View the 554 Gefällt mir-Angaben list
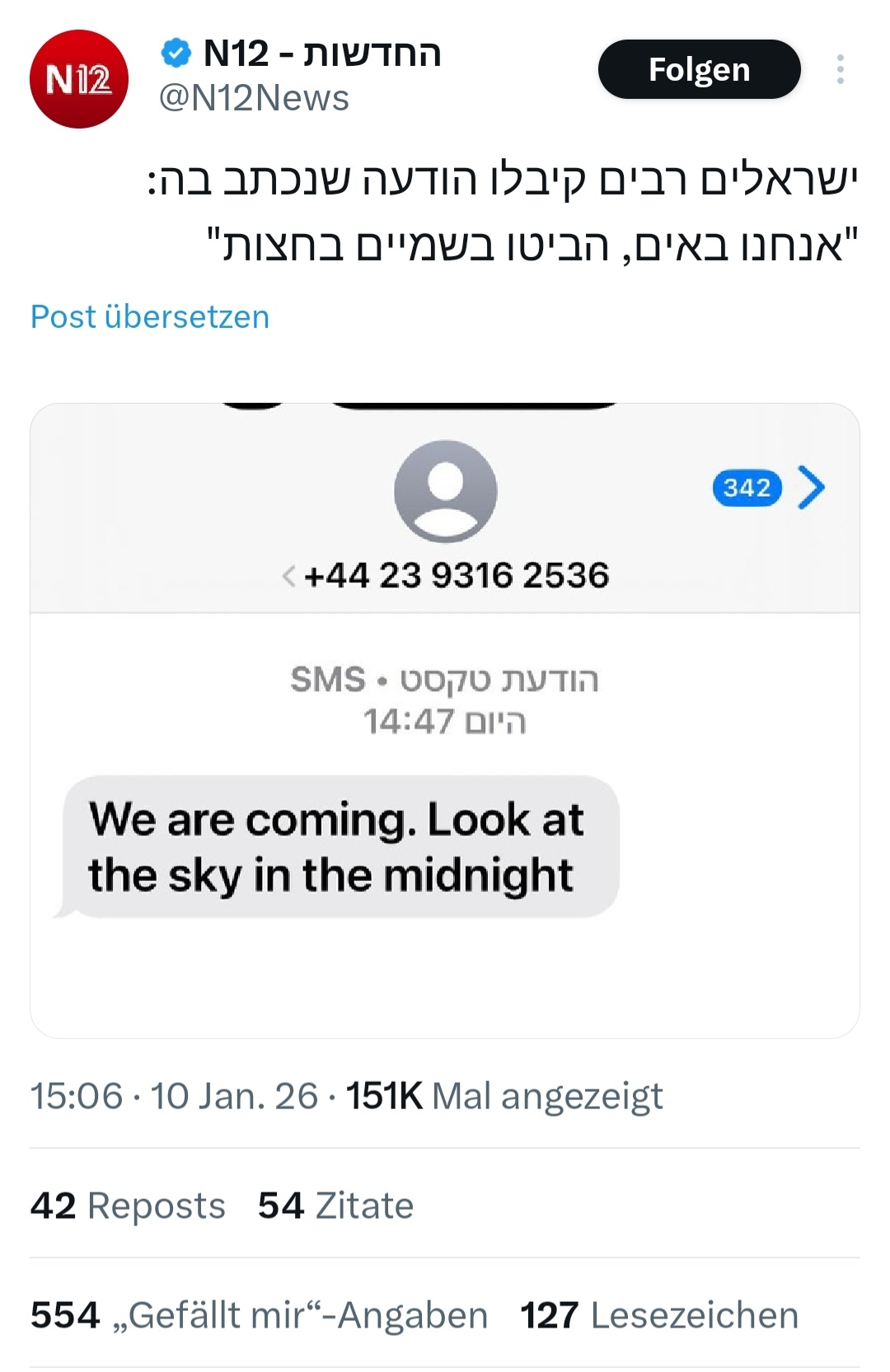The height and width of the screenshot is (1372, 890). pyautogui.click(x=260, y=1315)
